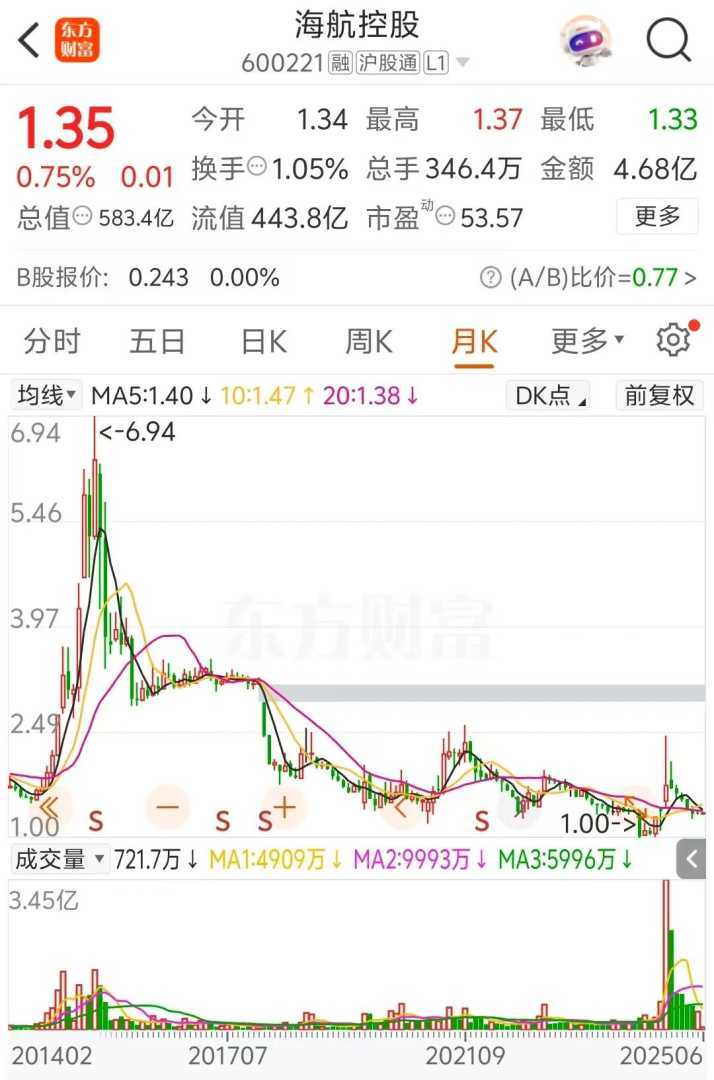The height and width of the screenshot is (1080, 714).
Task: Expand the 更多 chart period dropdown
Action: tap(587, 342)
